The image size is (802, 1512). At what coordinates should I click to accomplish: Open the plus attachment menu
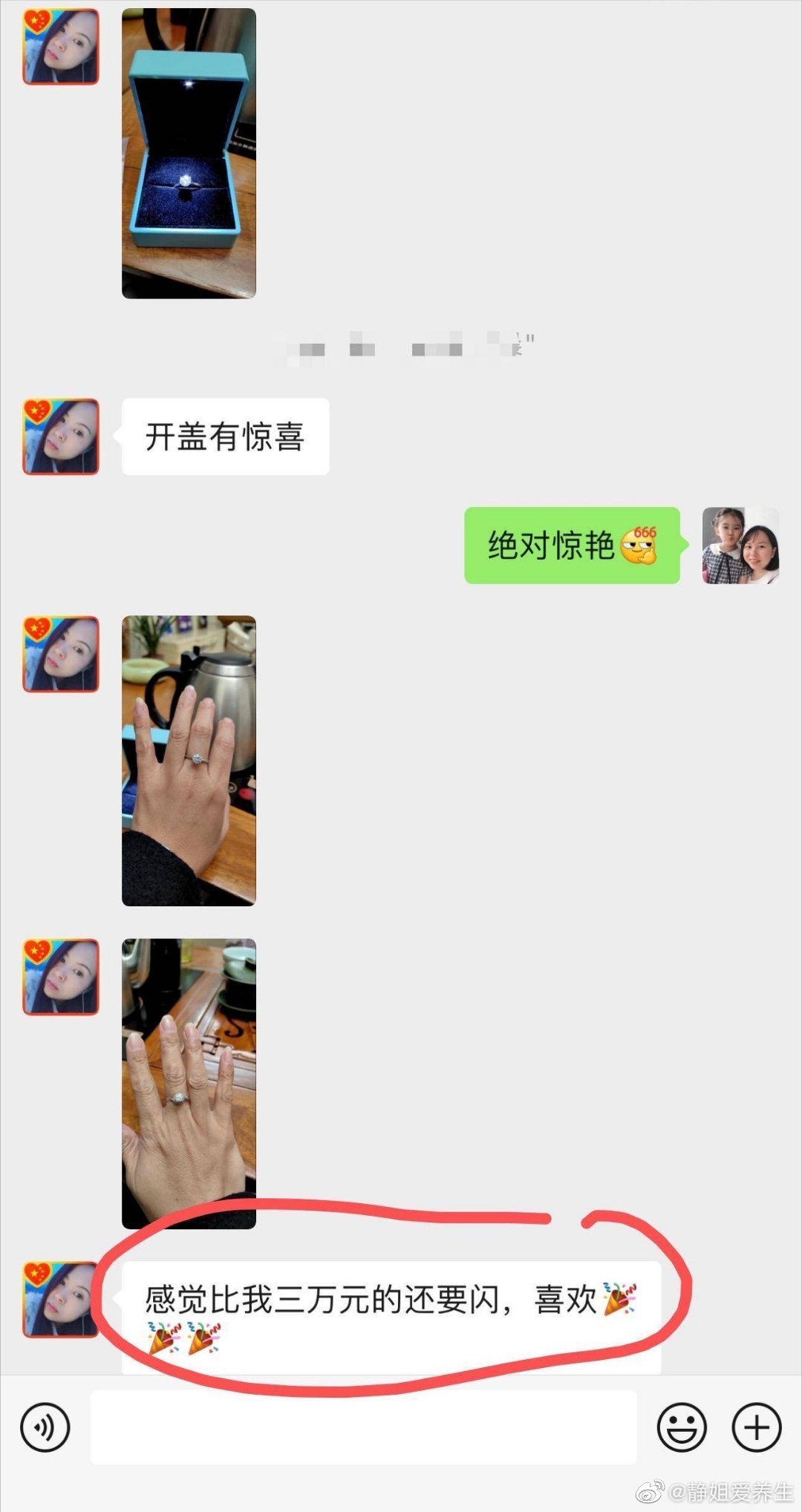pyautogui.click(x=757, y=1427)
